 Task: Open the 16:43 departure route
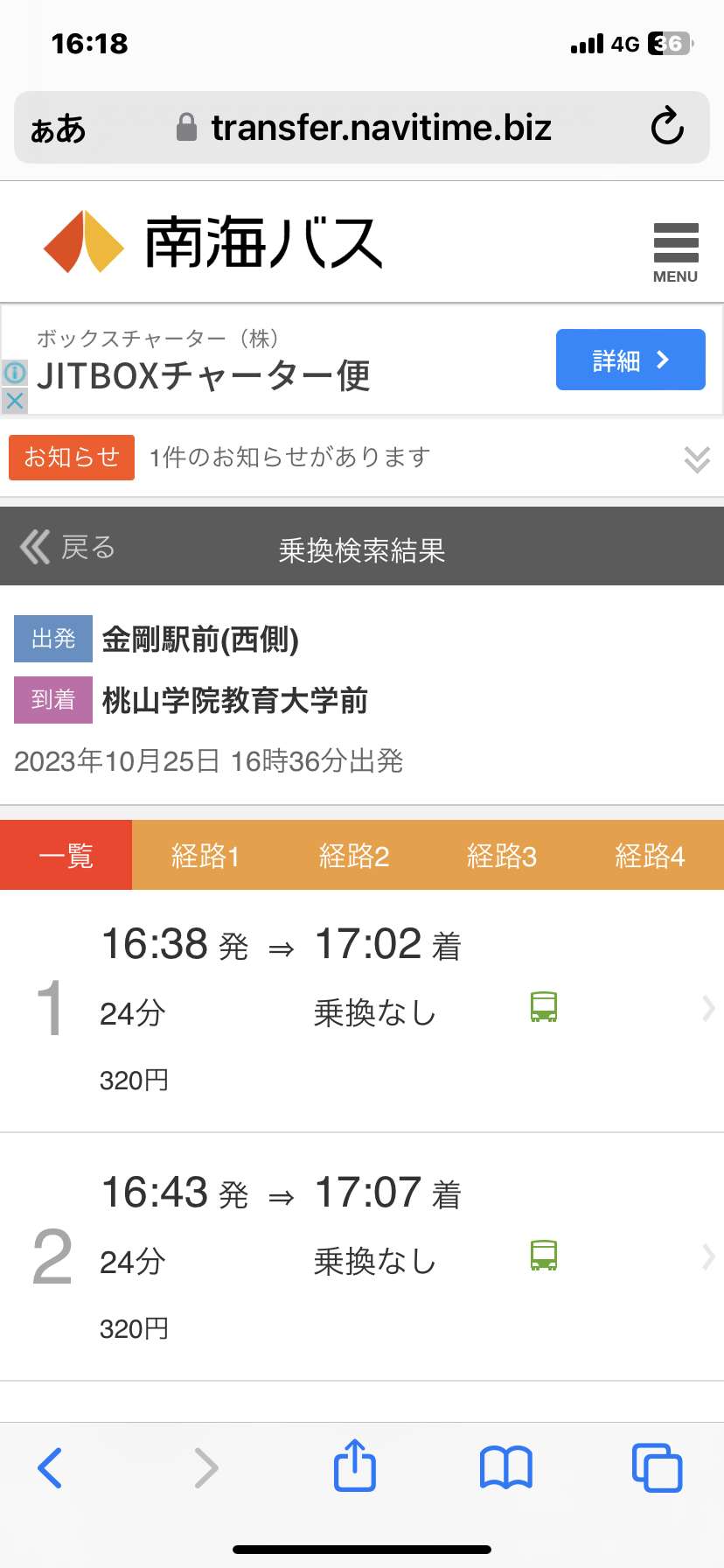tap(362, 1257)
